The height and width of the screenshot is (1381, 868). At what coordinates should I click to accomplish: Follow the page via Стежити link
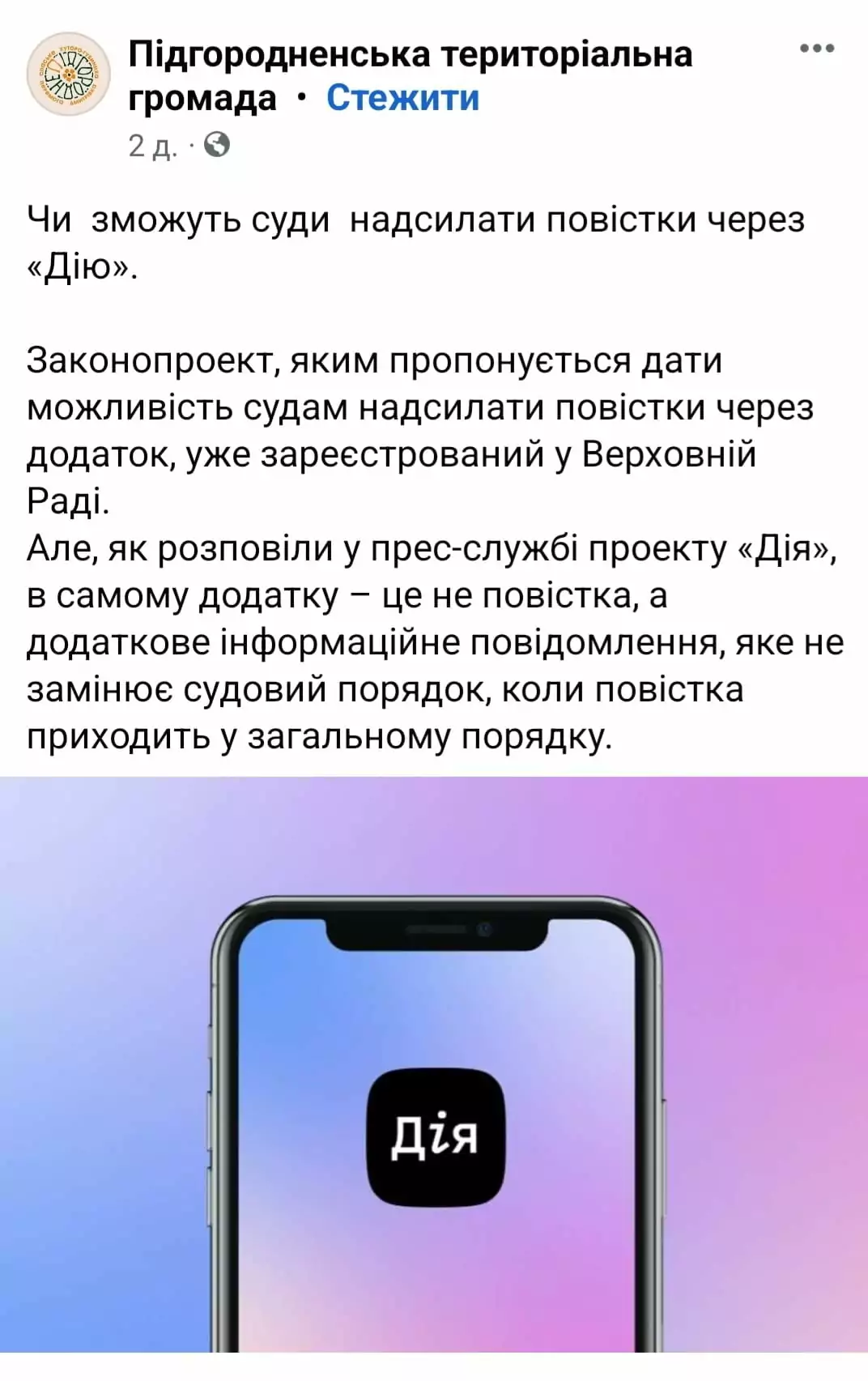pos(402,98)
